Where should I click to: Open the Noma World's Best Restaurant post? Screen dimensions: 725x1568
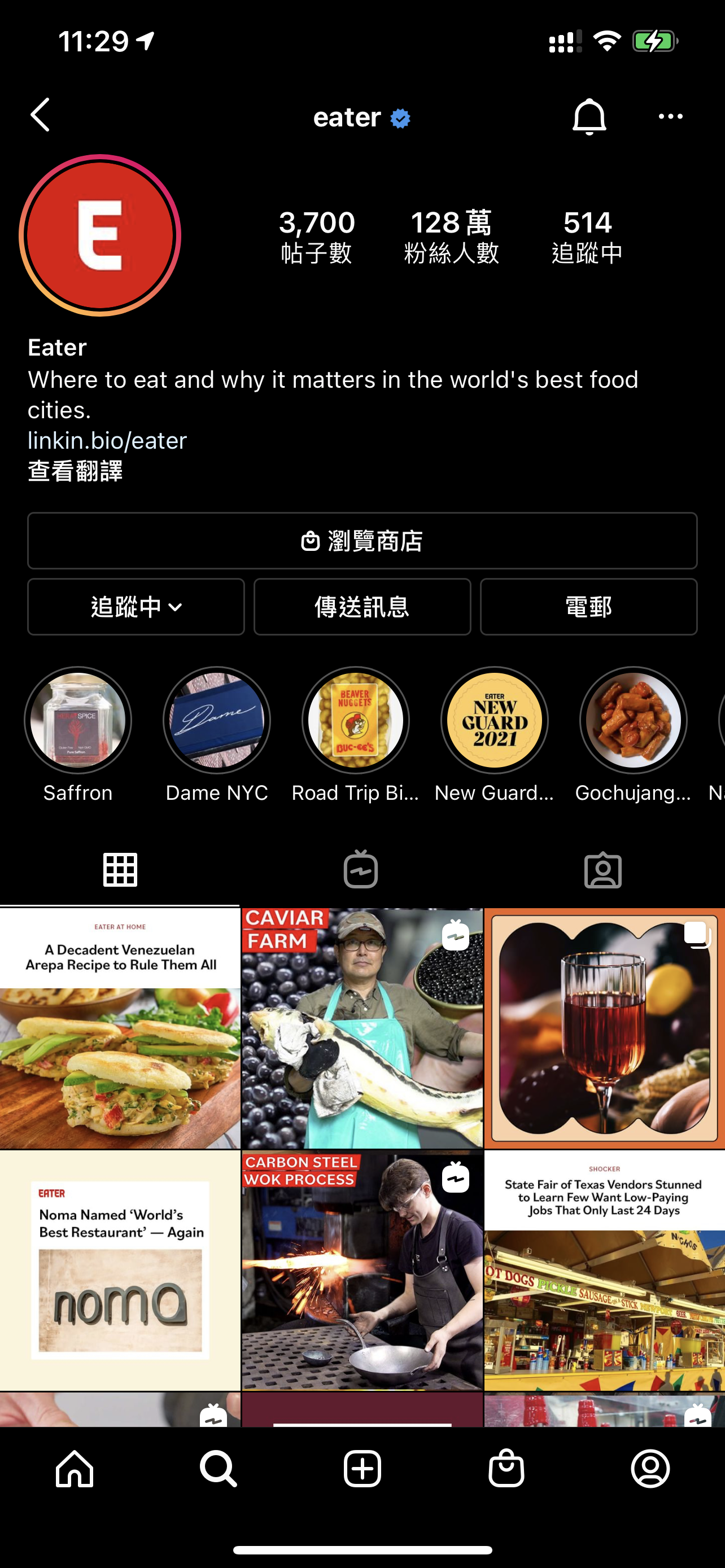click(x=120, y=1270)
